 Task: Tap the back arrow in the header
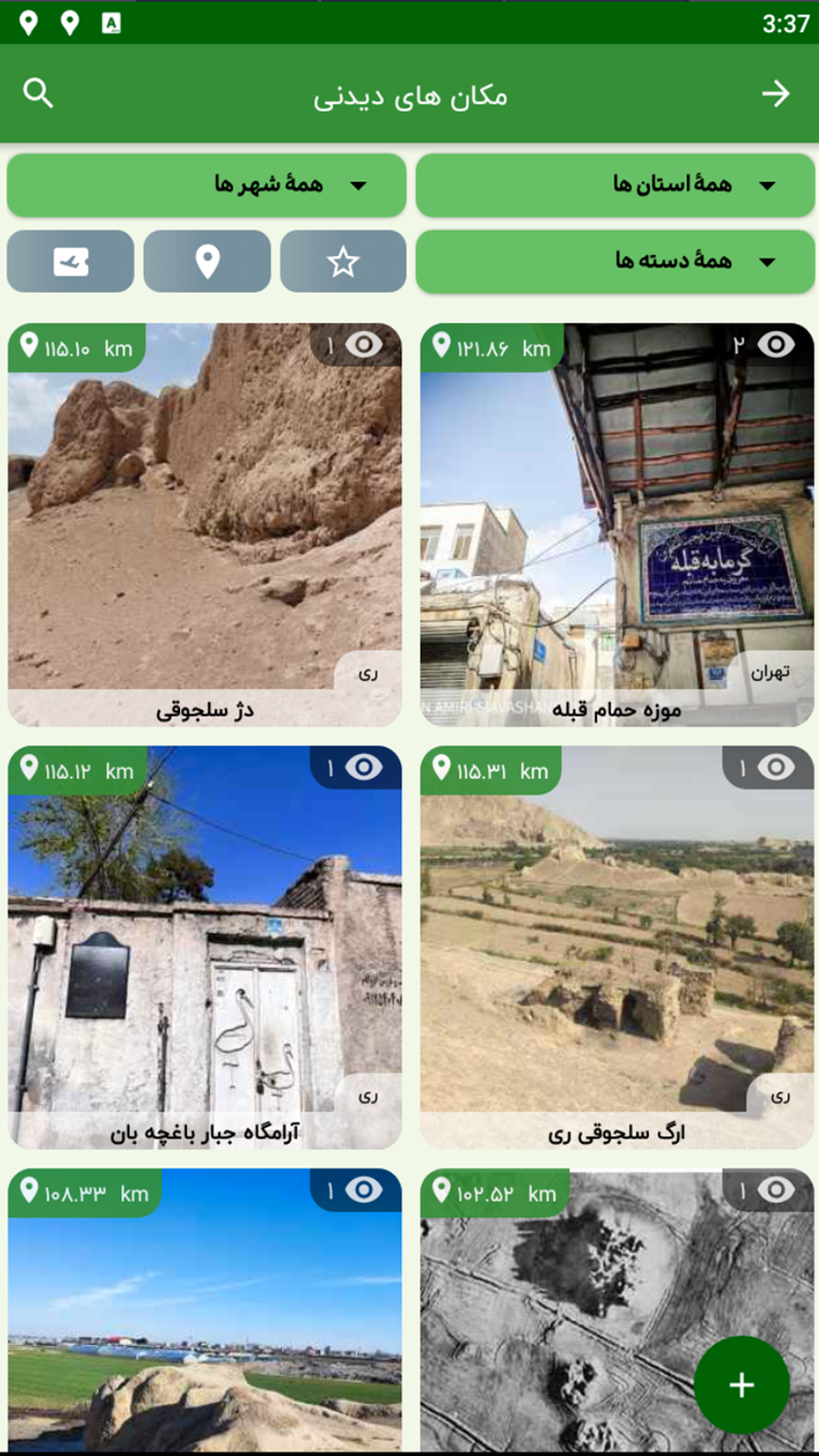click(778, 92)
